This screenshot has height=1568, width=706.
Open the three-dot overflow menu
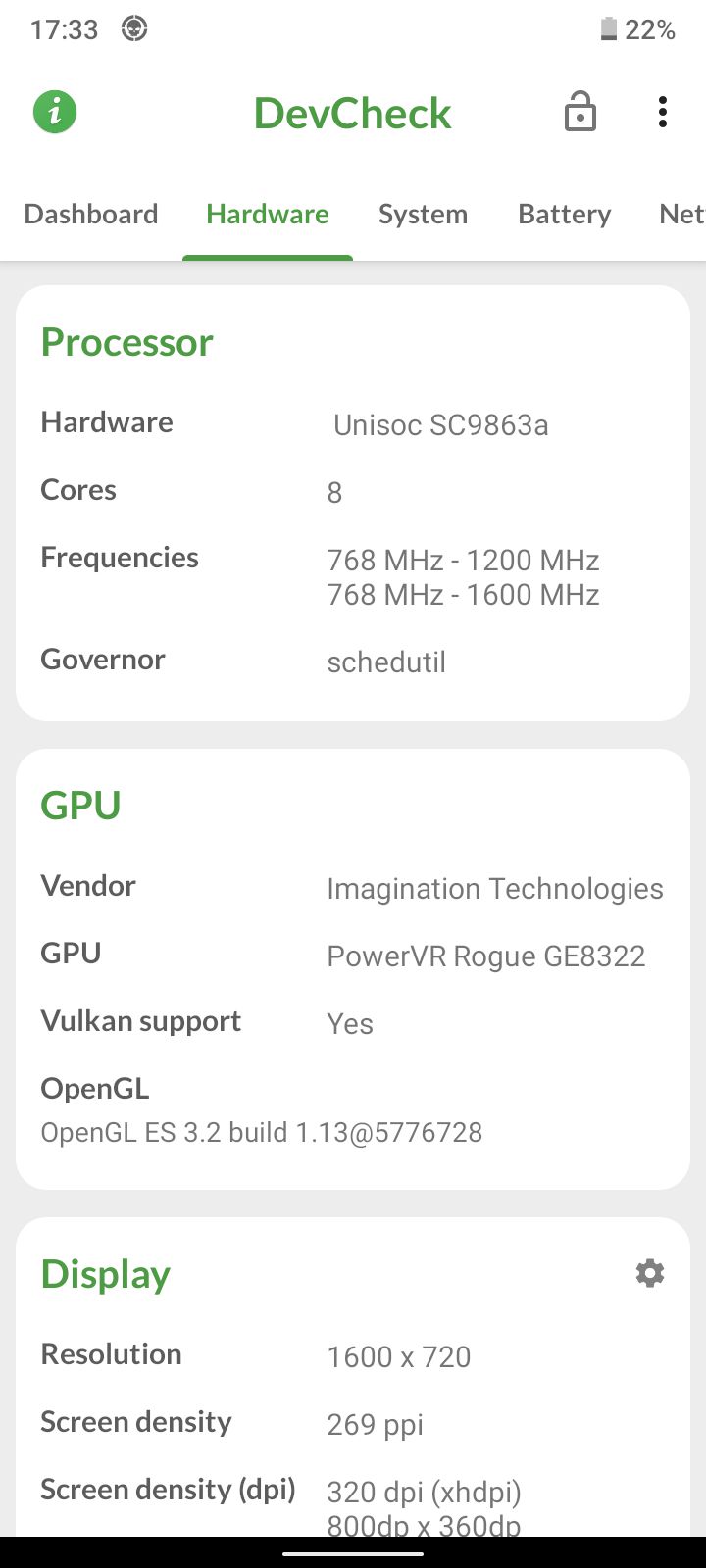point(663,112)
